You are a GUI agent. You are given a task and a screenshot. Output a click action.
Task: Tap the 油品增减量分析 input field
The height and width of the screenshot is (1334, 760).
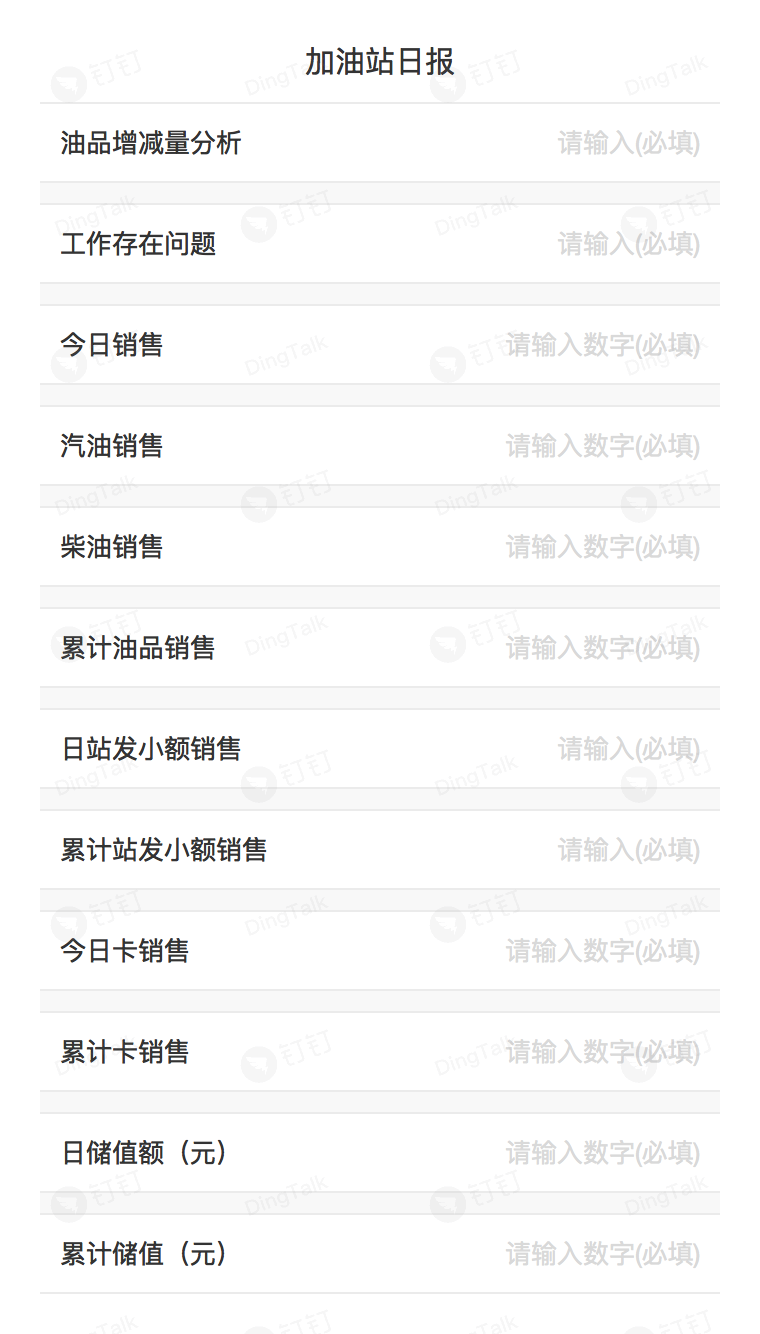[x=380, y=143]
